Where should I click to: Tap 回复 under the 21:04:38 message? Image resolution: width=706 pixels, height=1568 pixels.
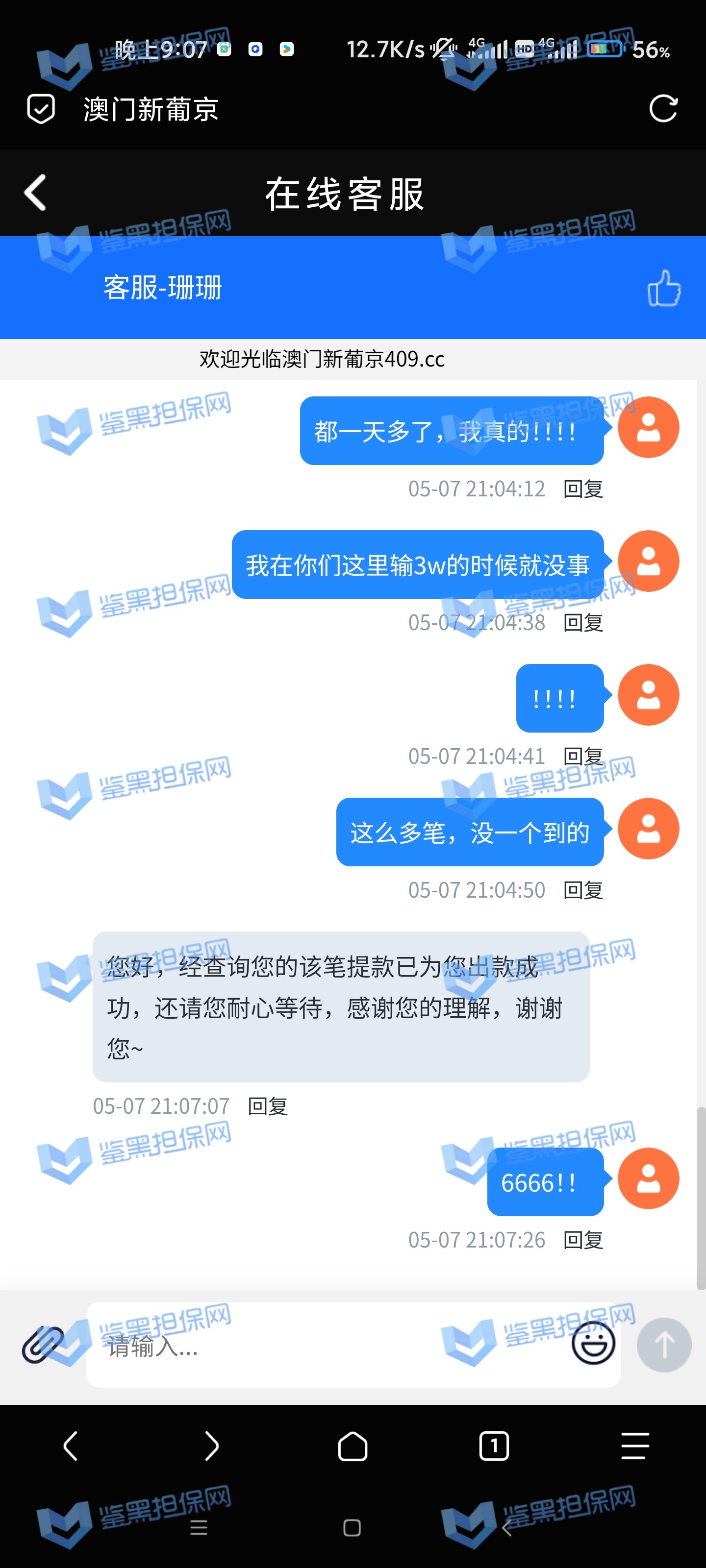point(582,623)
